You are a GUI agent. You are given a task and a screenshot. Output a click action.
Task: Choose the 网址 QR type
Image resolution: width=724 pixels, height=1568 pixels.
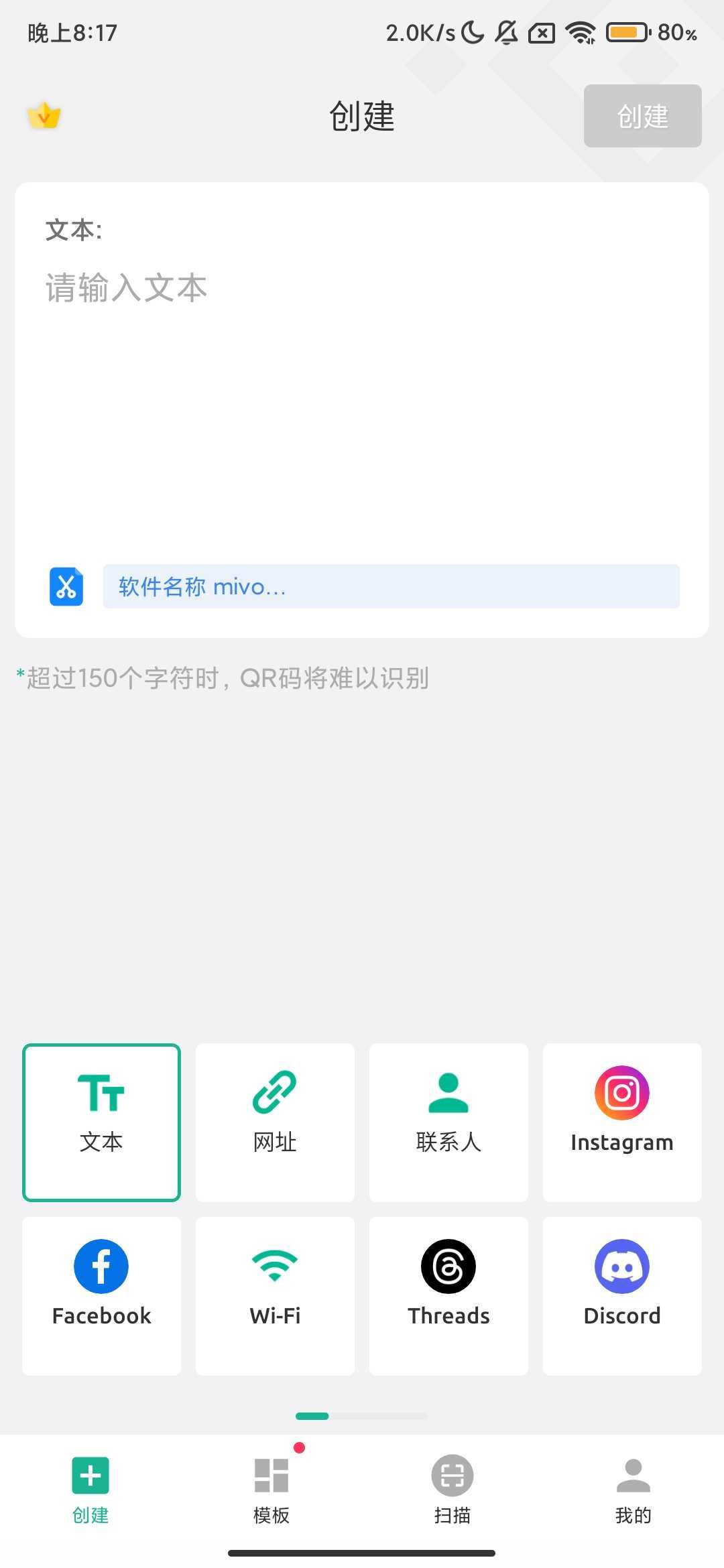[x=275, y=1122]
